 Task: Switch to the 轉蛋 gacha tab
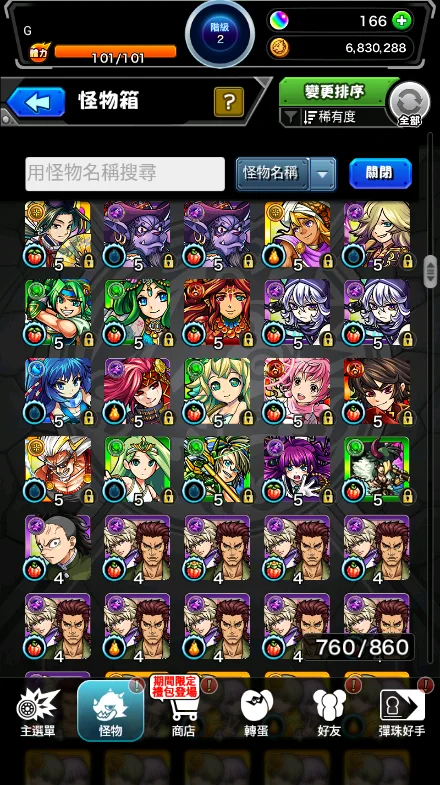(x=256, y=713)
